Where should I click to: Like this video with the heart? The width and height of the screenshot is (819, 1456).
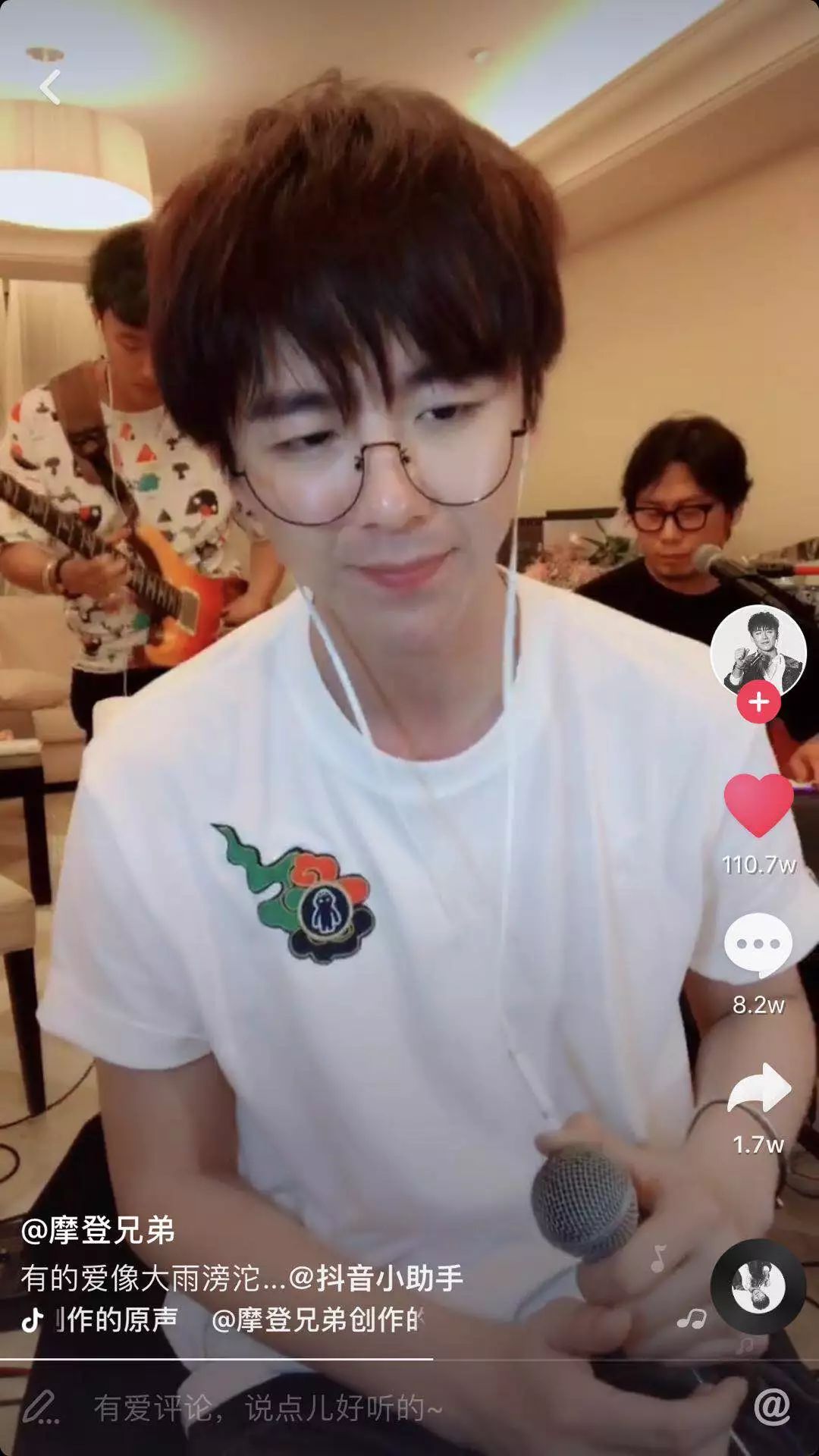tap(758, 805)
